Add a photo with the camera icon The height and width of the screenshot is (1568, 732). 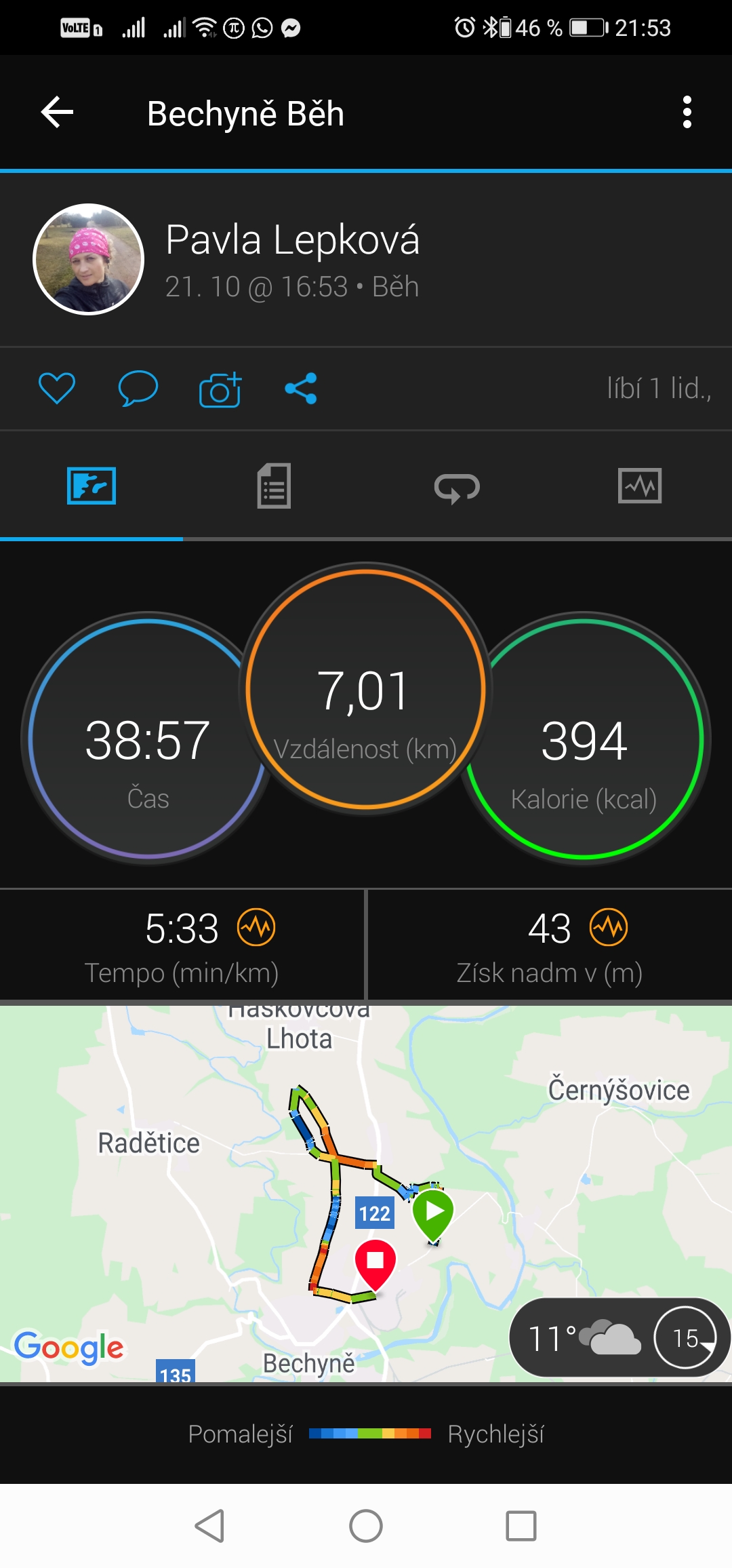point(220,389)
